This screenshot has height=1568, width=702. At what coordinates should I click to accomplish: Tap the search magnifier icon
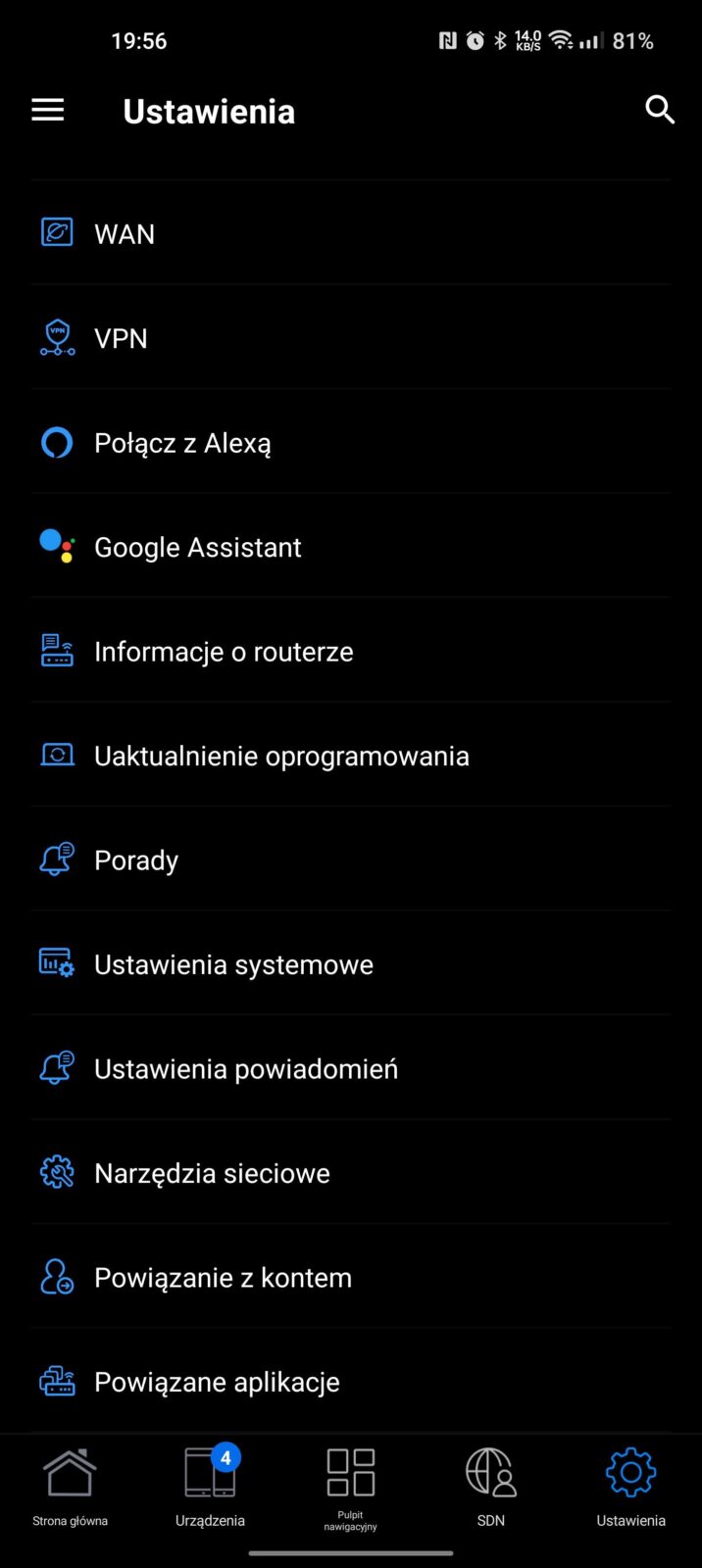pyautogui.click(x=660, y=110)
